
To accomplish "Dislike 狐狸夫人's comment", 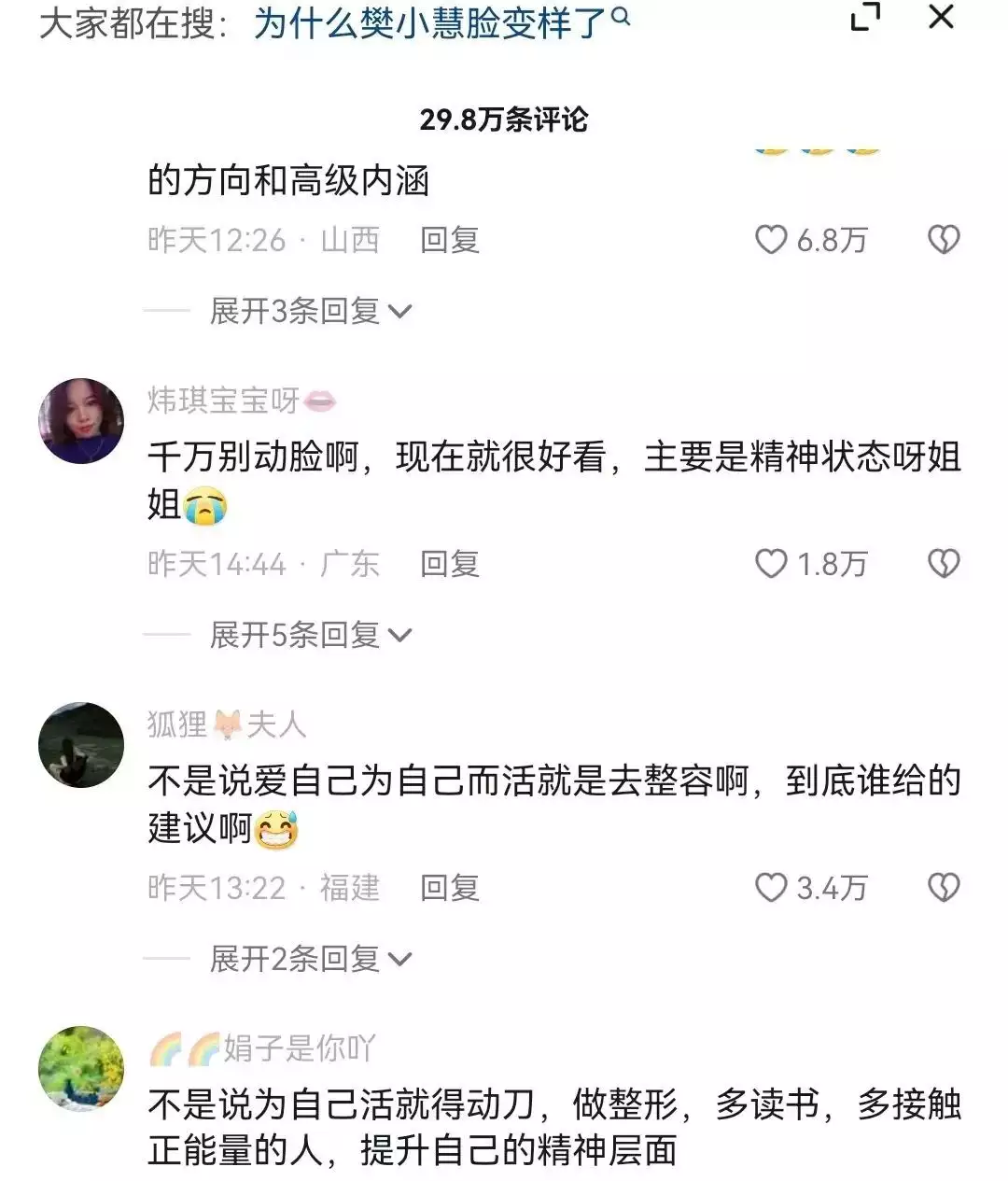I will point(944,888).
